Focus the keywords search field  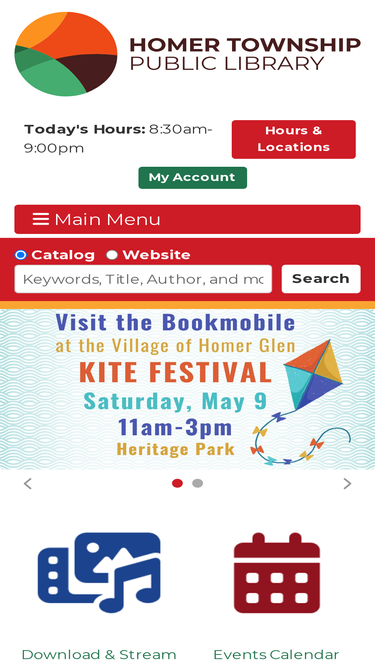tap(143, 279)
